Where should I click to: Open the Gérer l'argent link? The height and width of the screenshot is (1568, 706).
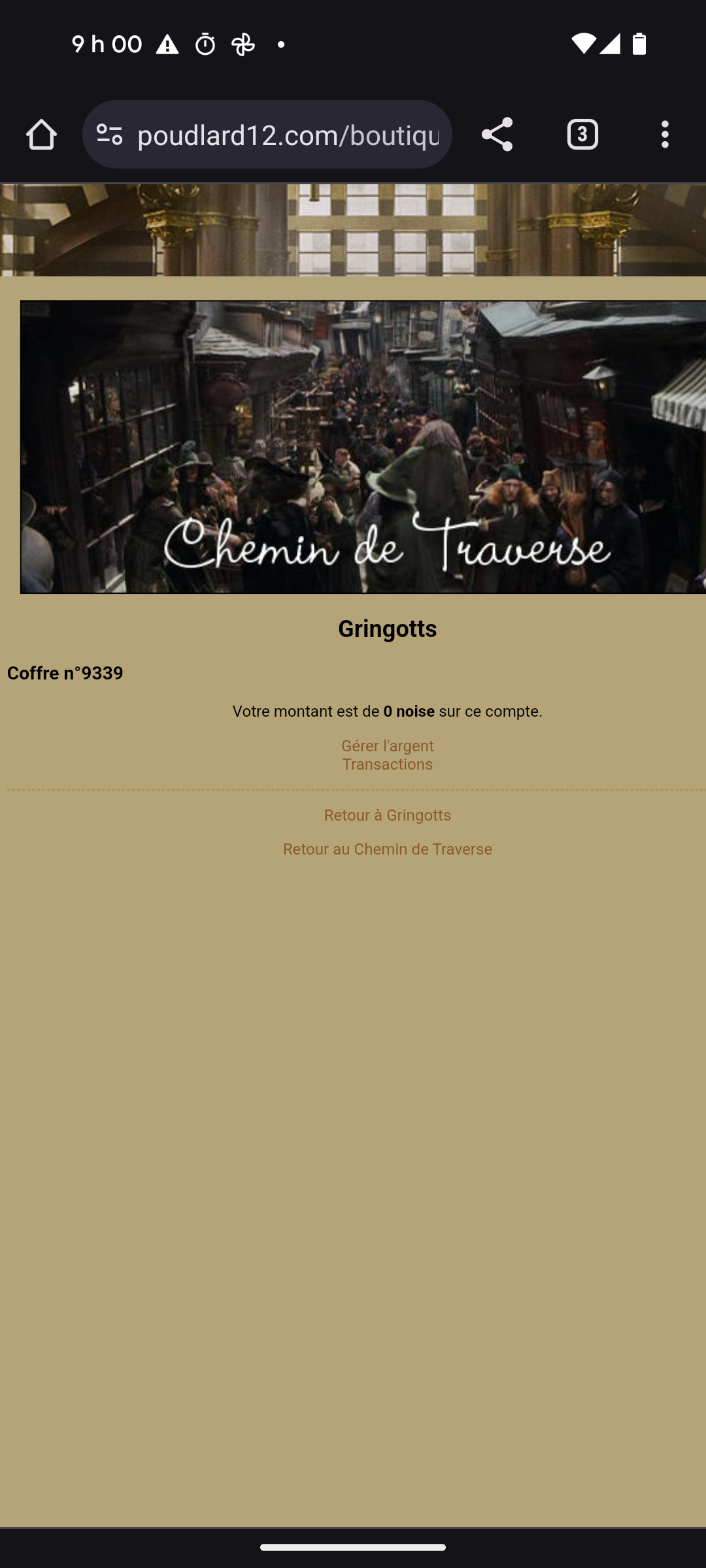[x=387, y=745]
